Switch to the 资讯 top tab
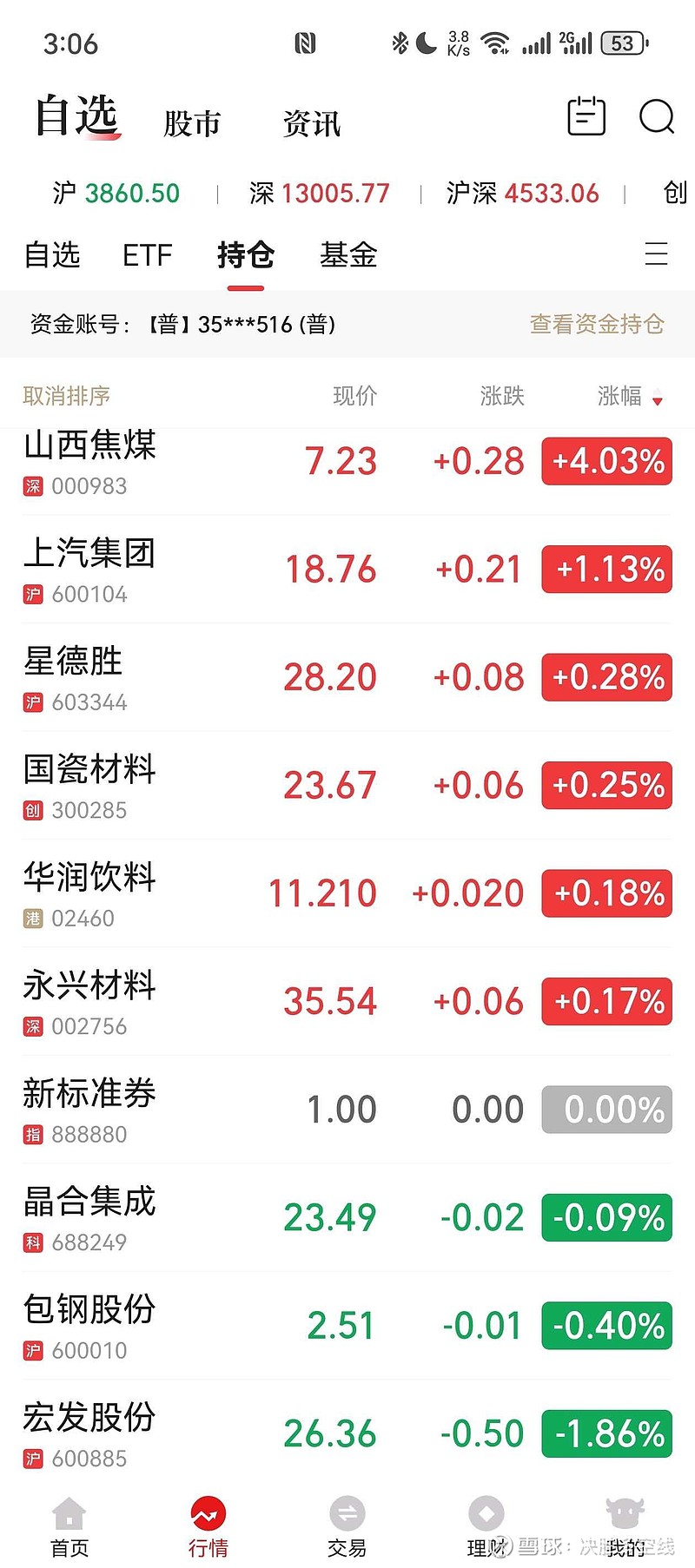This screenshot has width=695, height=1568. (311, 123)
